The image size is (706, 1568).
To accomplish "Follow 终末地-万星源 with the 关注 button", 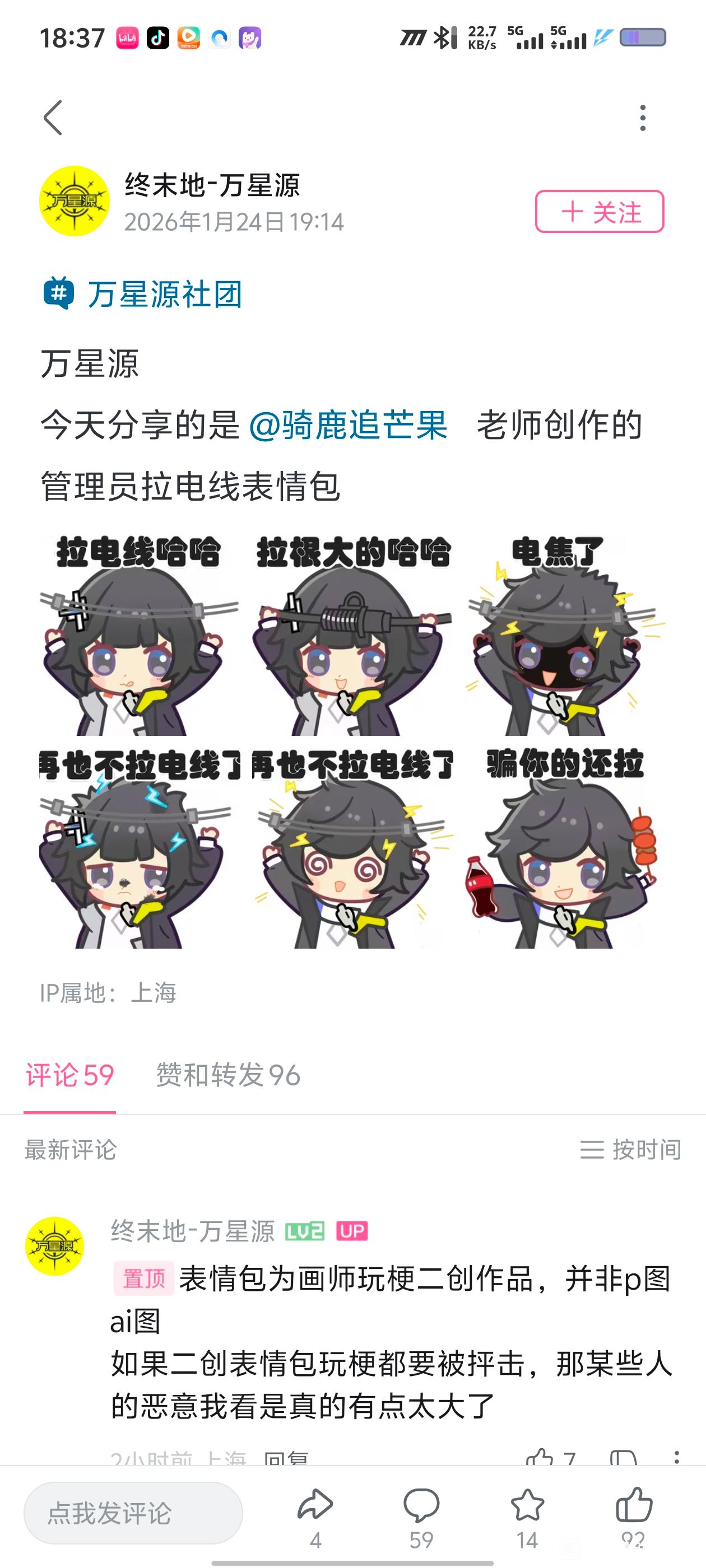I will pos(600,211).
